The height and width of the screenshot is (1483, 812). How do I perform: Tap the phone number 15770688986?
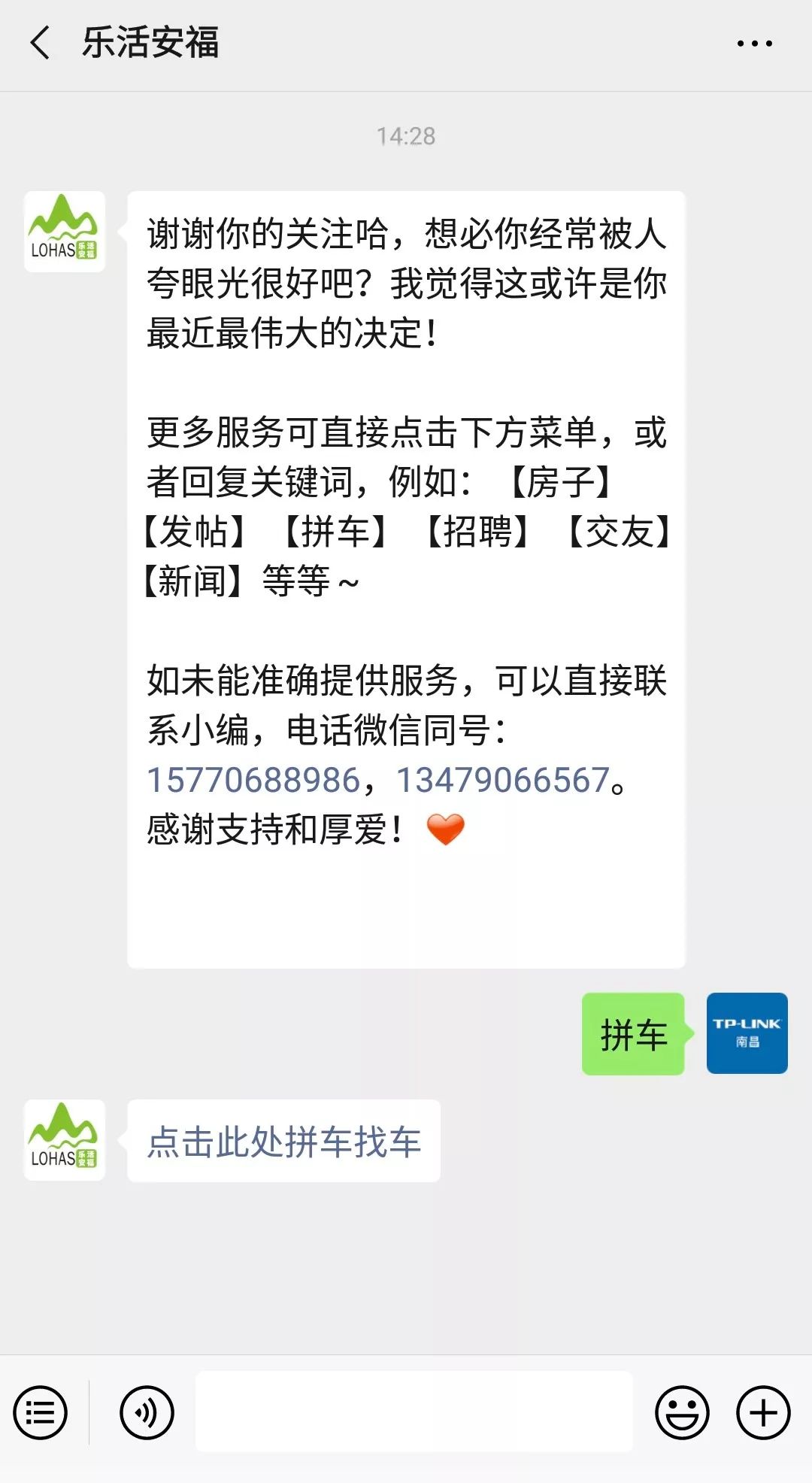(x=253, y=780)
